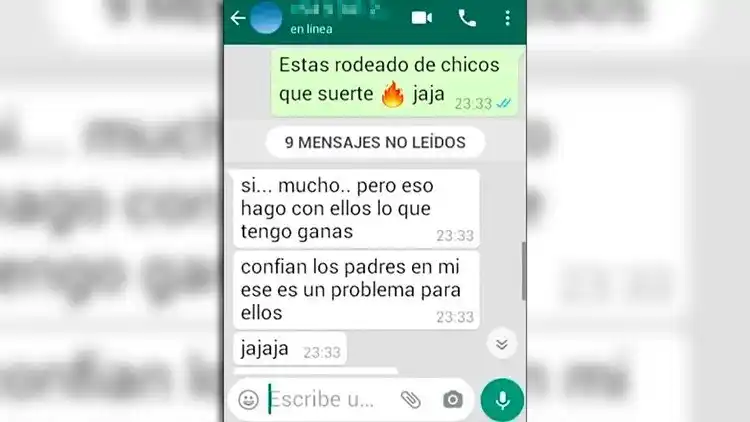Tap the green microphone button
Screen dimensions: 750x422
coord(502,400)
